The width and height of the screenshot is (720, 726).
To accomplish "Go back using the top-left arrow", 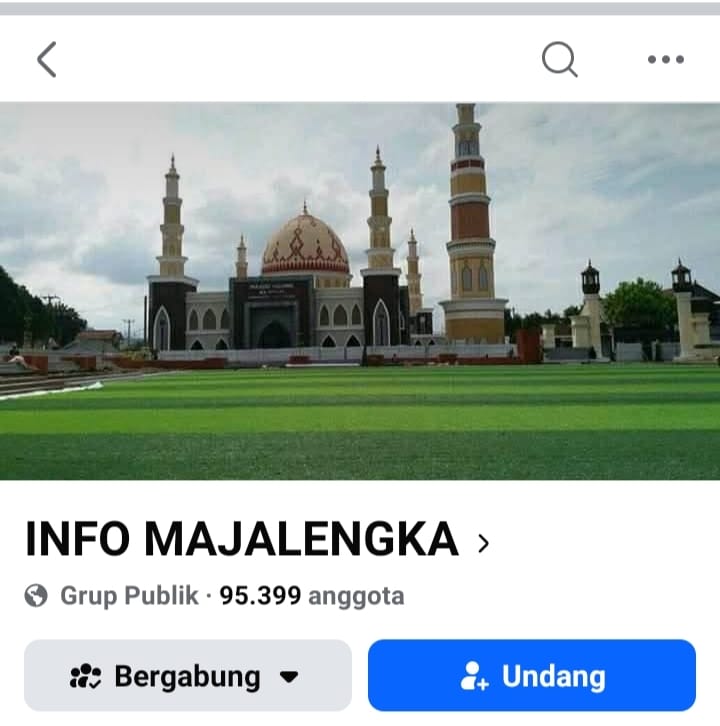I will click(47, 60).
